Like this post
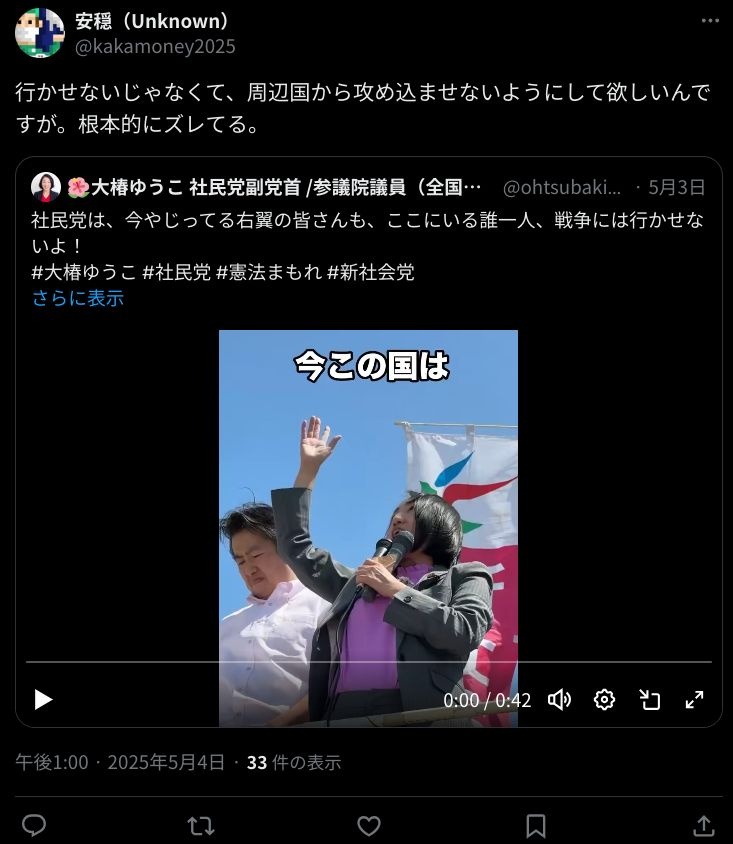Screen dimensions: 733x844 [369, 825]
